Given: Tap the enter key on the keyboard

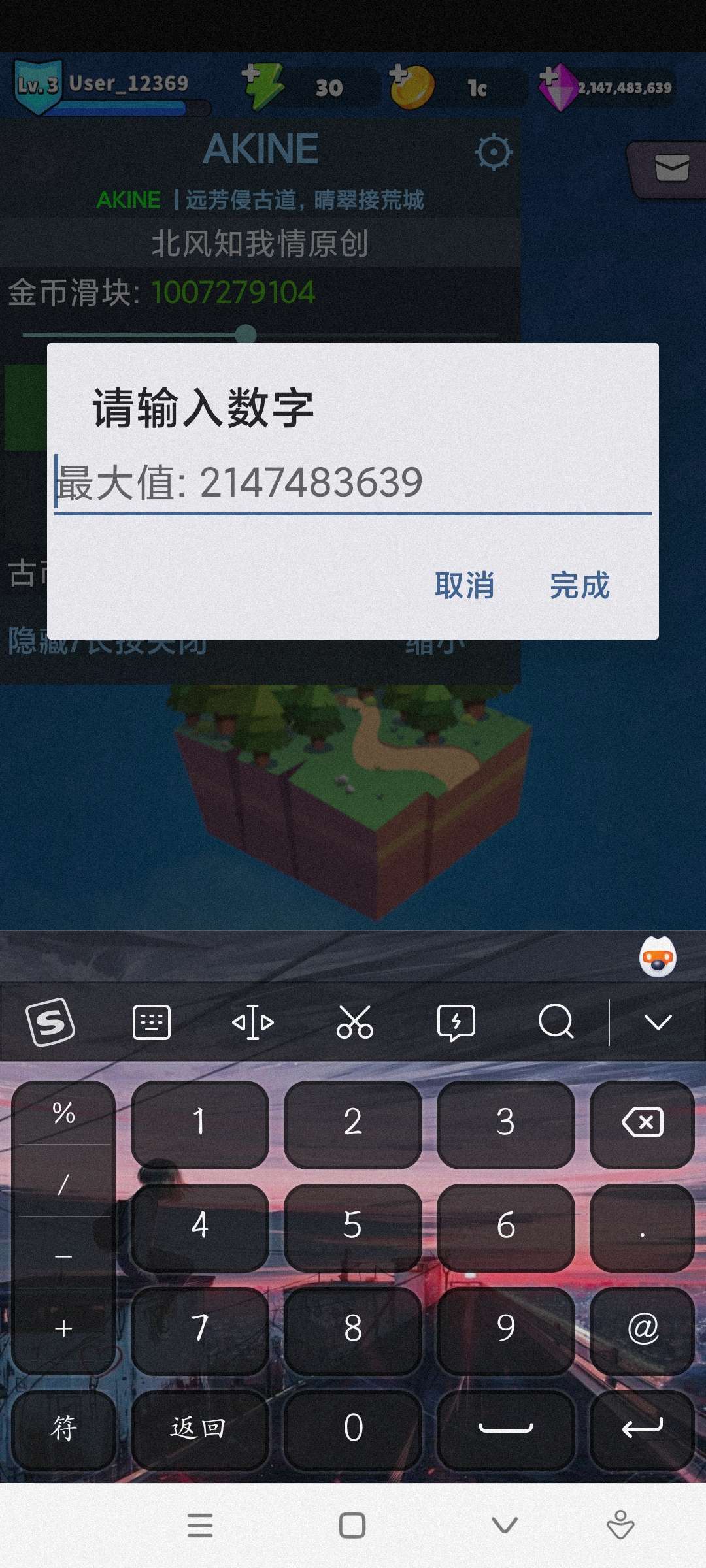Looking at the screenshot, I should (x=642, y=1428).
